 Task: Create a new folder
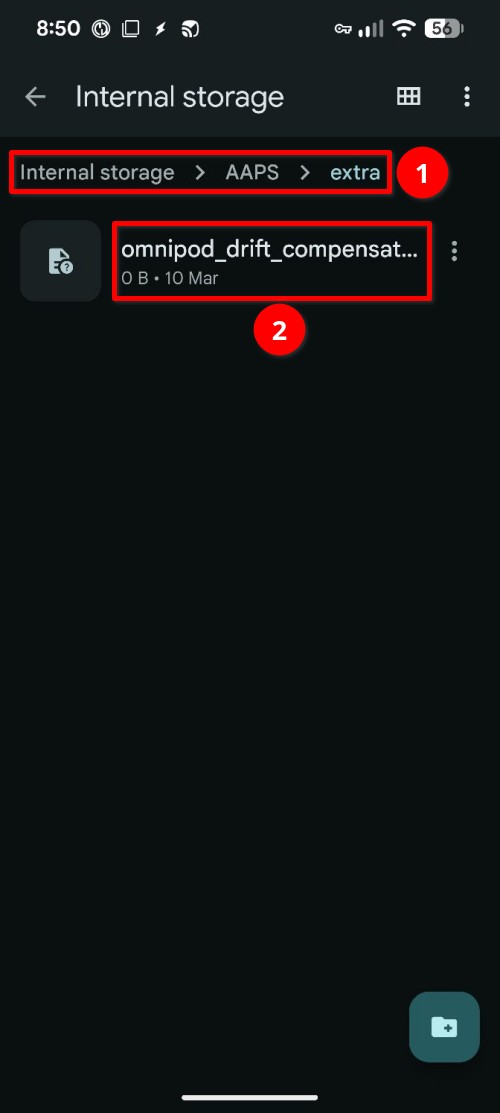445,1026
